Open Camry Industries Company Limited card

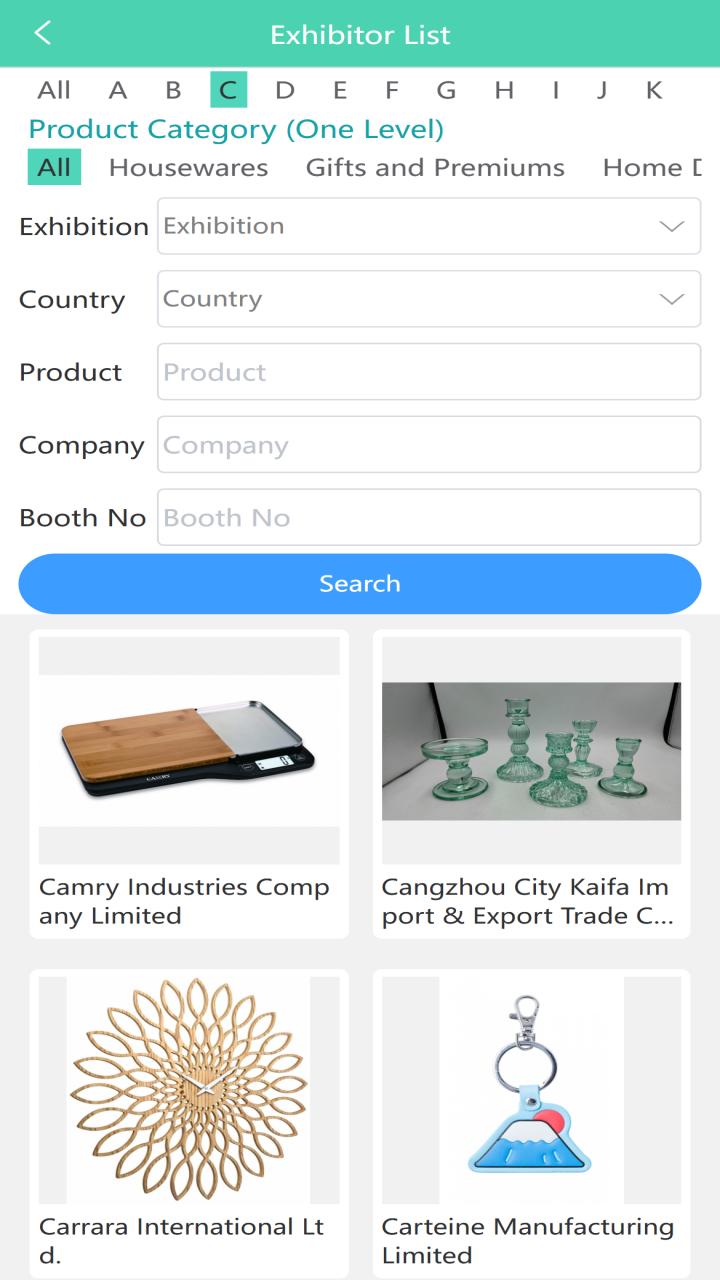[189, 784]
